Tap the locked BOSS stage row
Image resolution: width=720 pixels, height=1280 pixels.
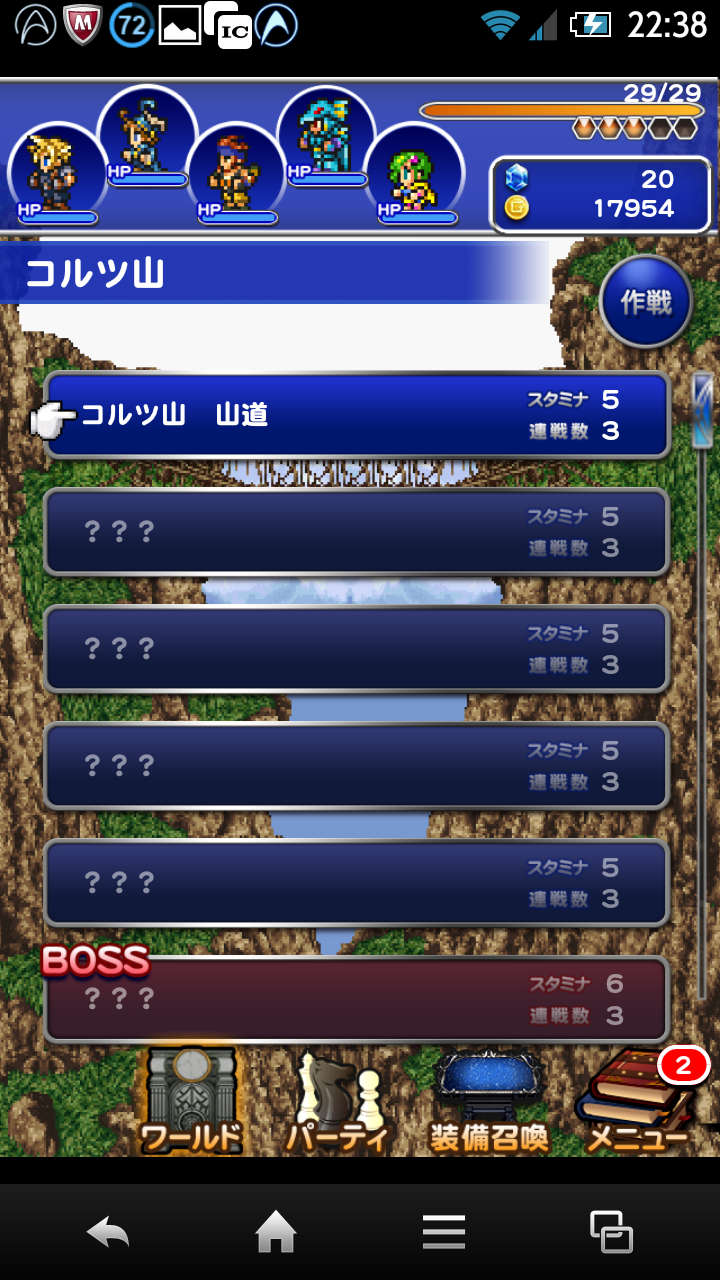pyautogui.click(x=356, y=999)
